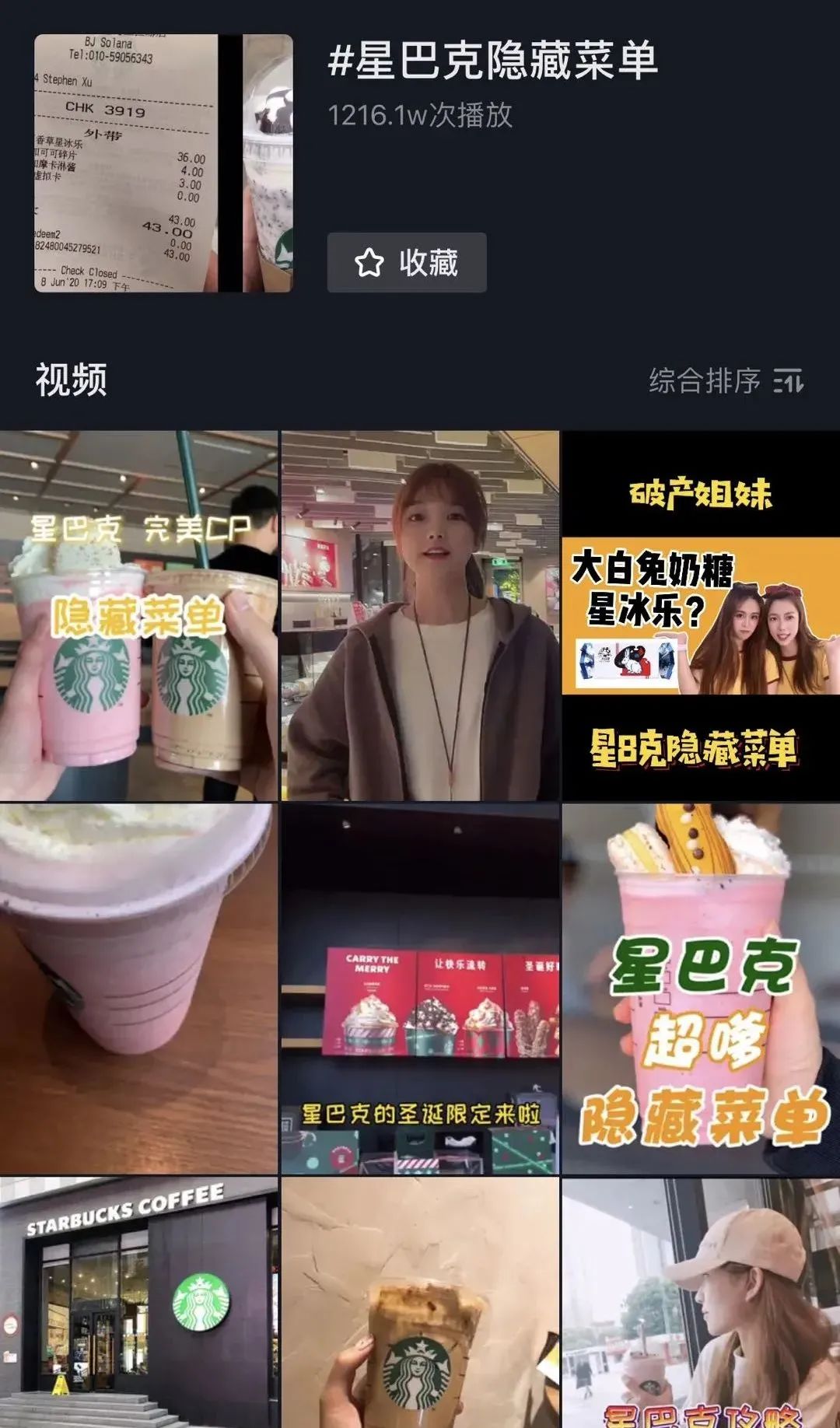Open the 星巴克超嗲隐藏菜单 video
Screen dimensions: 840x1428
click(701, 989)
